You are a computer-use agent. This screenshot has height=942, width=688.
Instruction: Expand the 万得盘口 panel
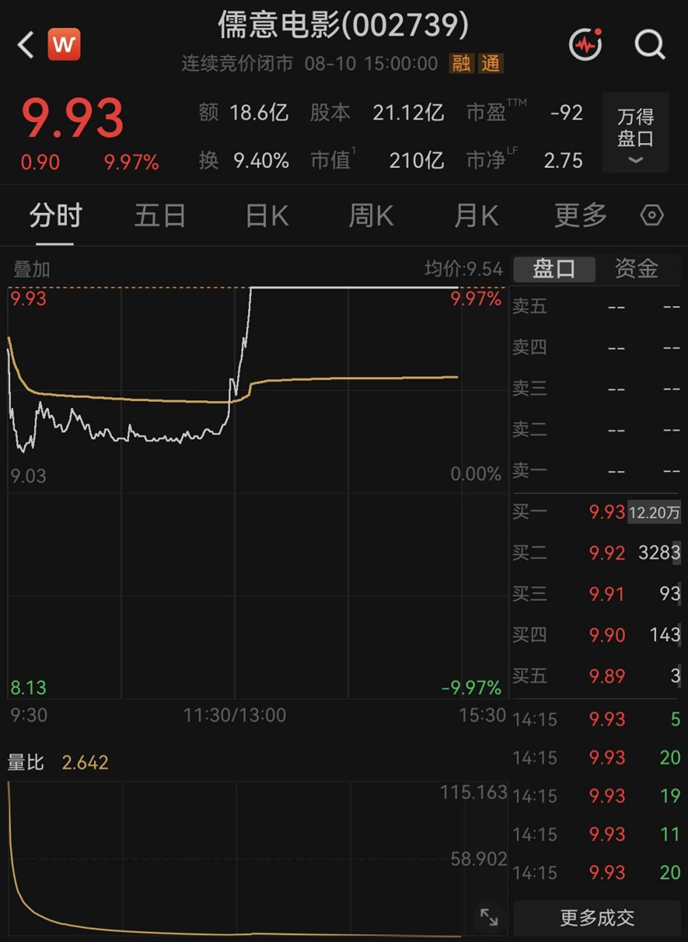[x=635, y=133]
